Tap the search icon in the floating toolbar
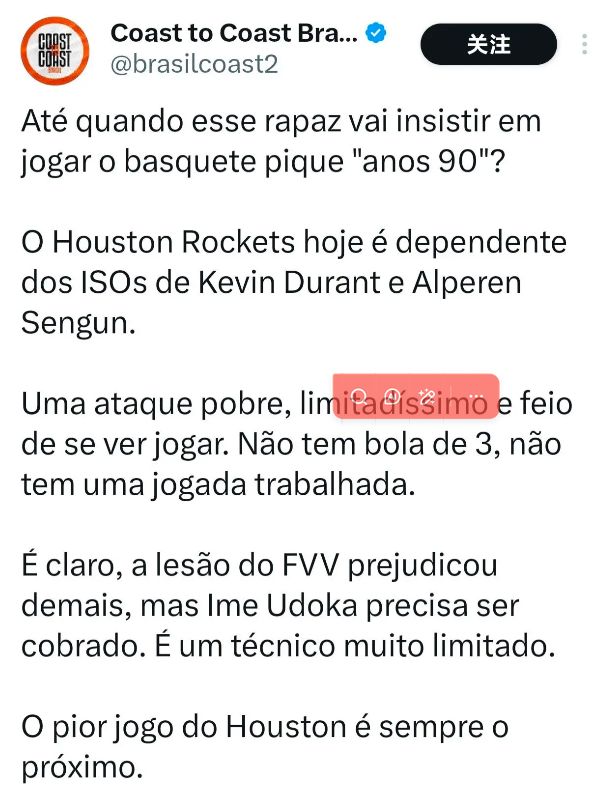The width and height of the screenshot is (614, 789). pos(359,396)
